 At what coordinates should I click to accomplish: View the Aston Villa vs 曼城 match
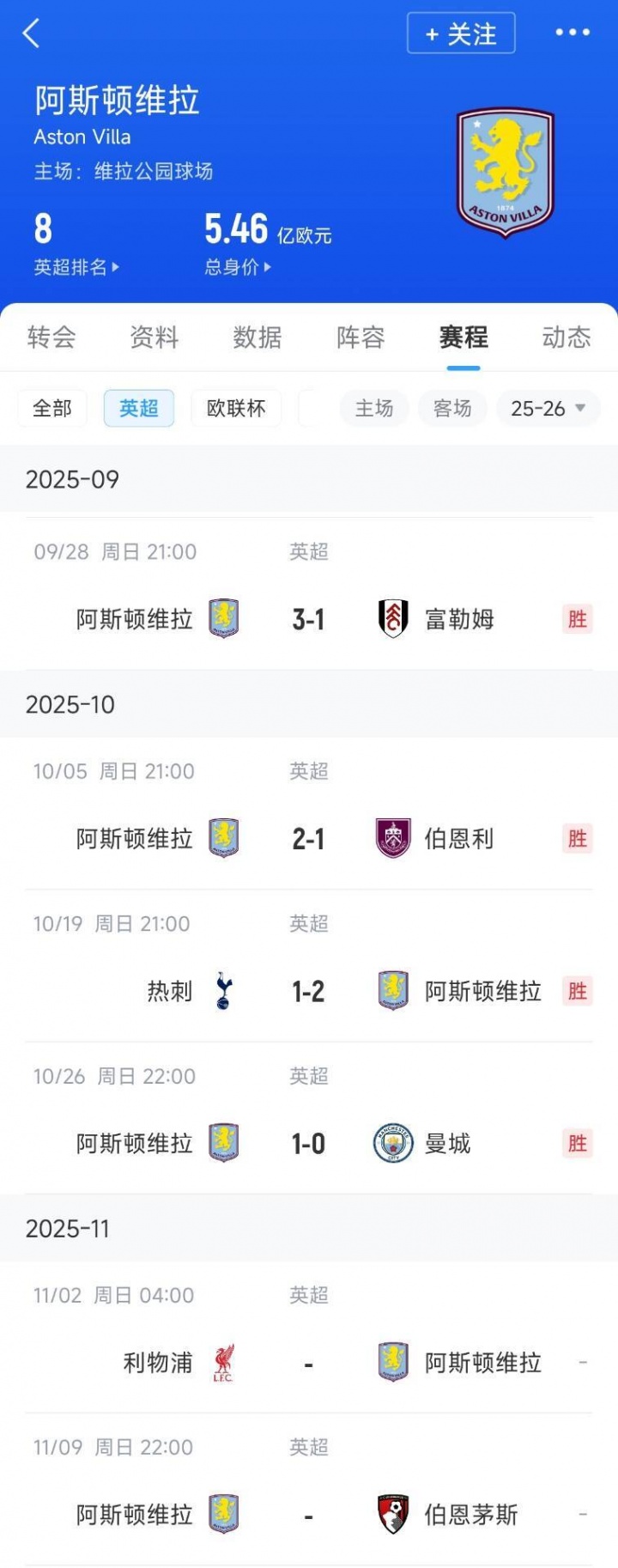pos(309,1143)
